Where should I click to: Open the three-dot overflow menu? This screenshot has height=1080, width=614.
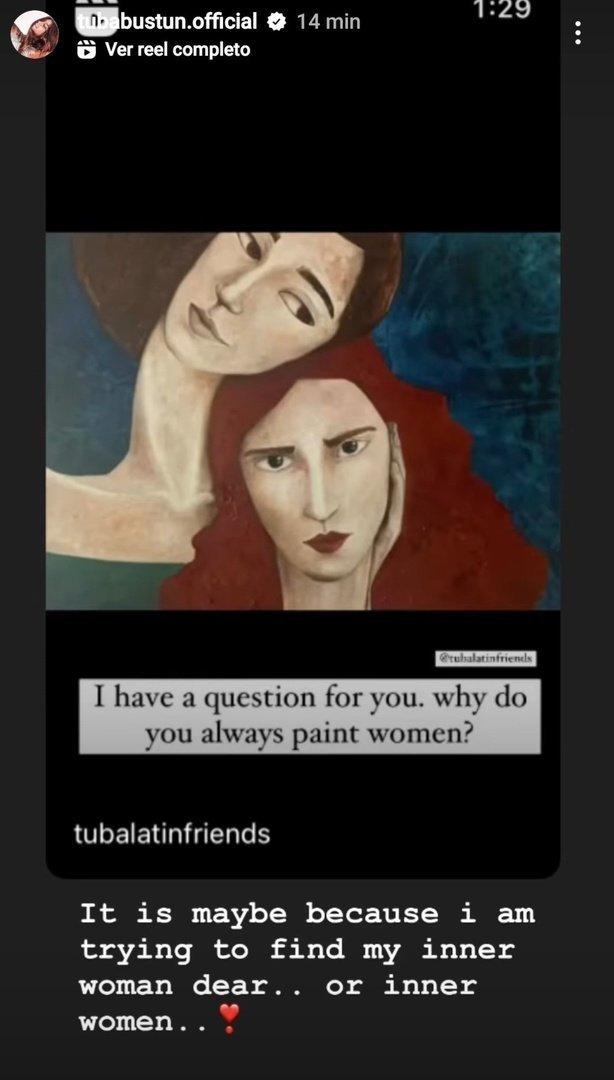(577, 33)
